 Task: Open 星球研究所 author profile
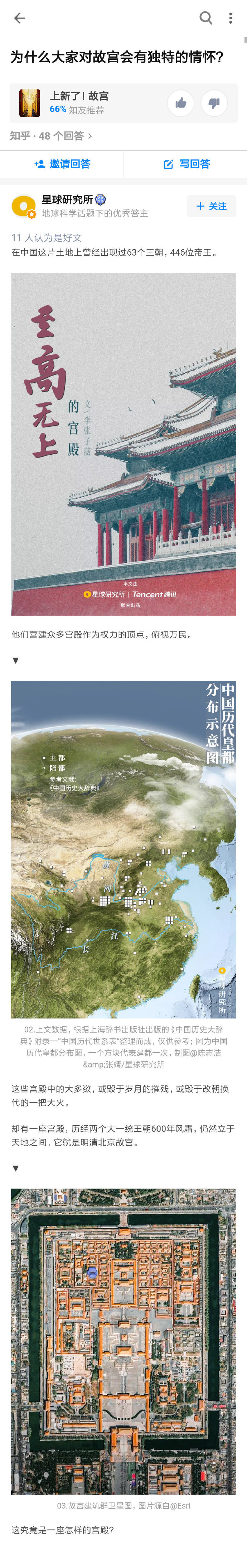(x=67, y=200)
